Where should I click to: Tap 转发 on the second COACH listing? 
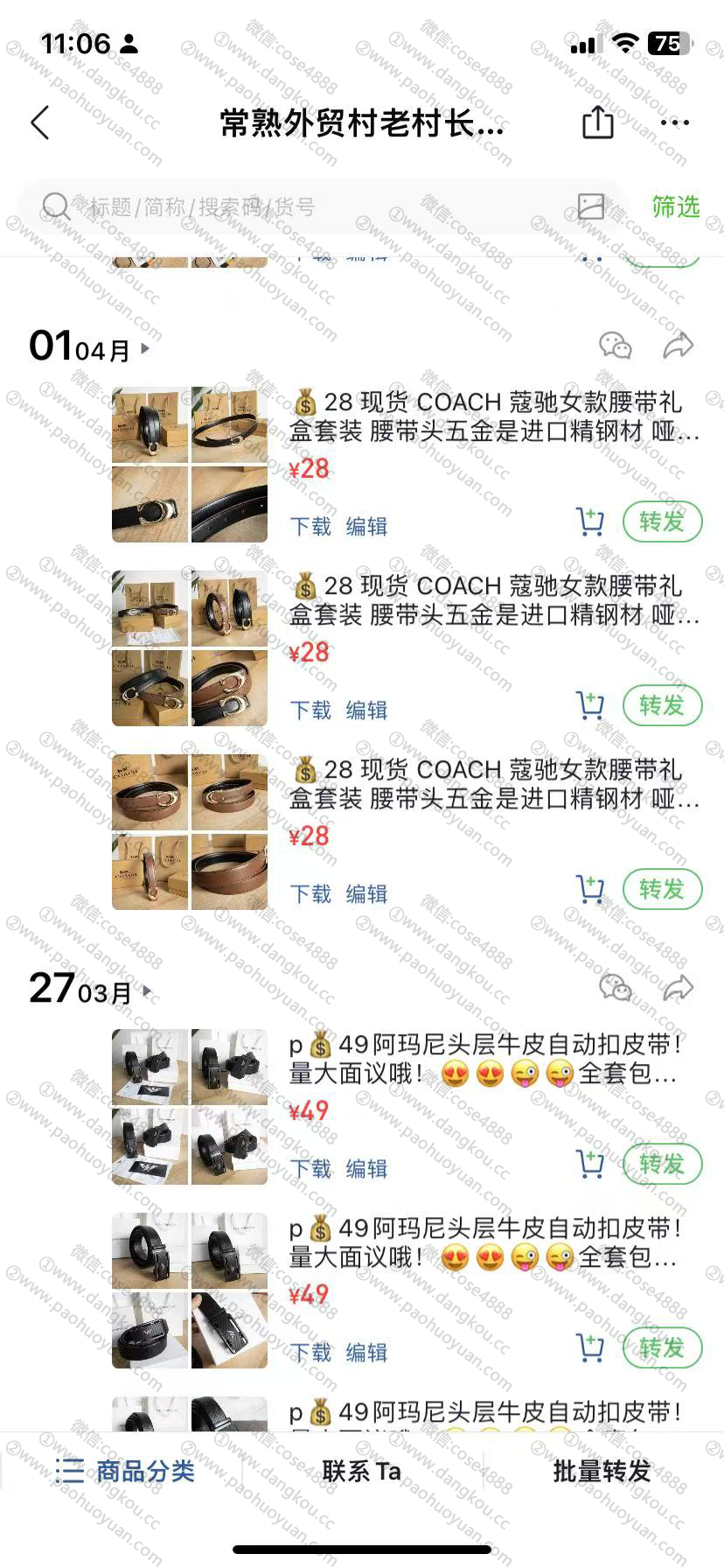[x=662, y=706]
